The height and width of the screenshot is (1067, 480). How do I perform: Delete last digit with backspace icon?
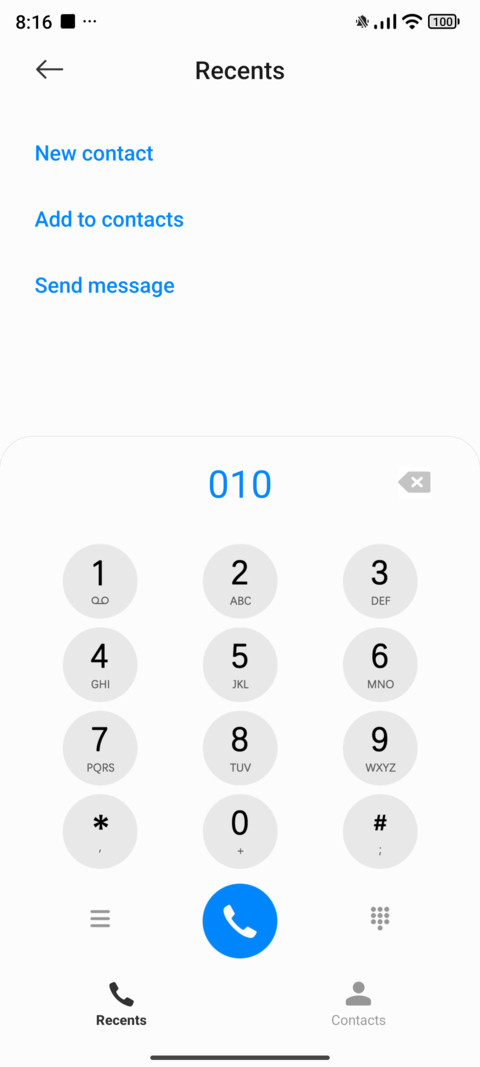coord(415,483)
